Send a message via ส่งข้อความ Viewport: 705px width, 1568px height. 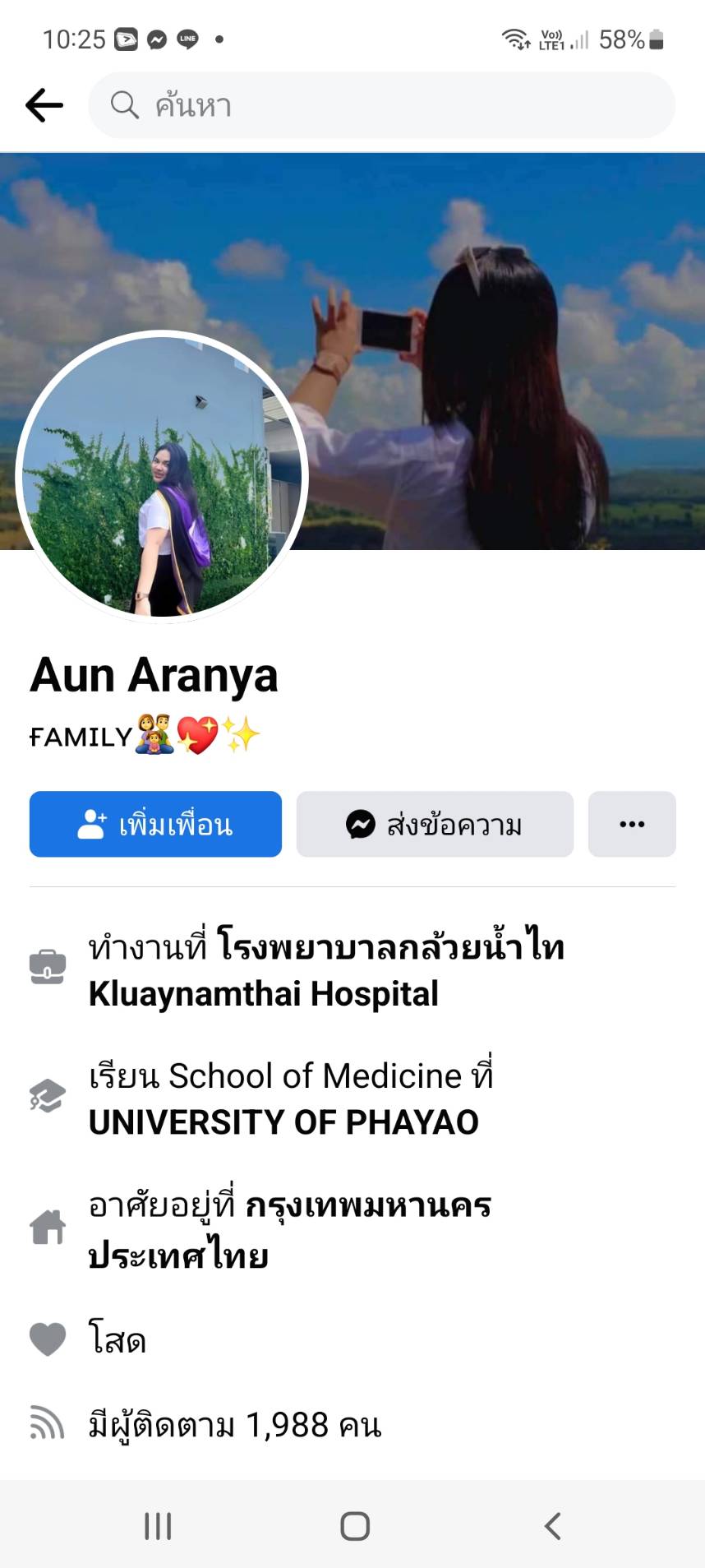pyautogui.click(x=435, y=824)
